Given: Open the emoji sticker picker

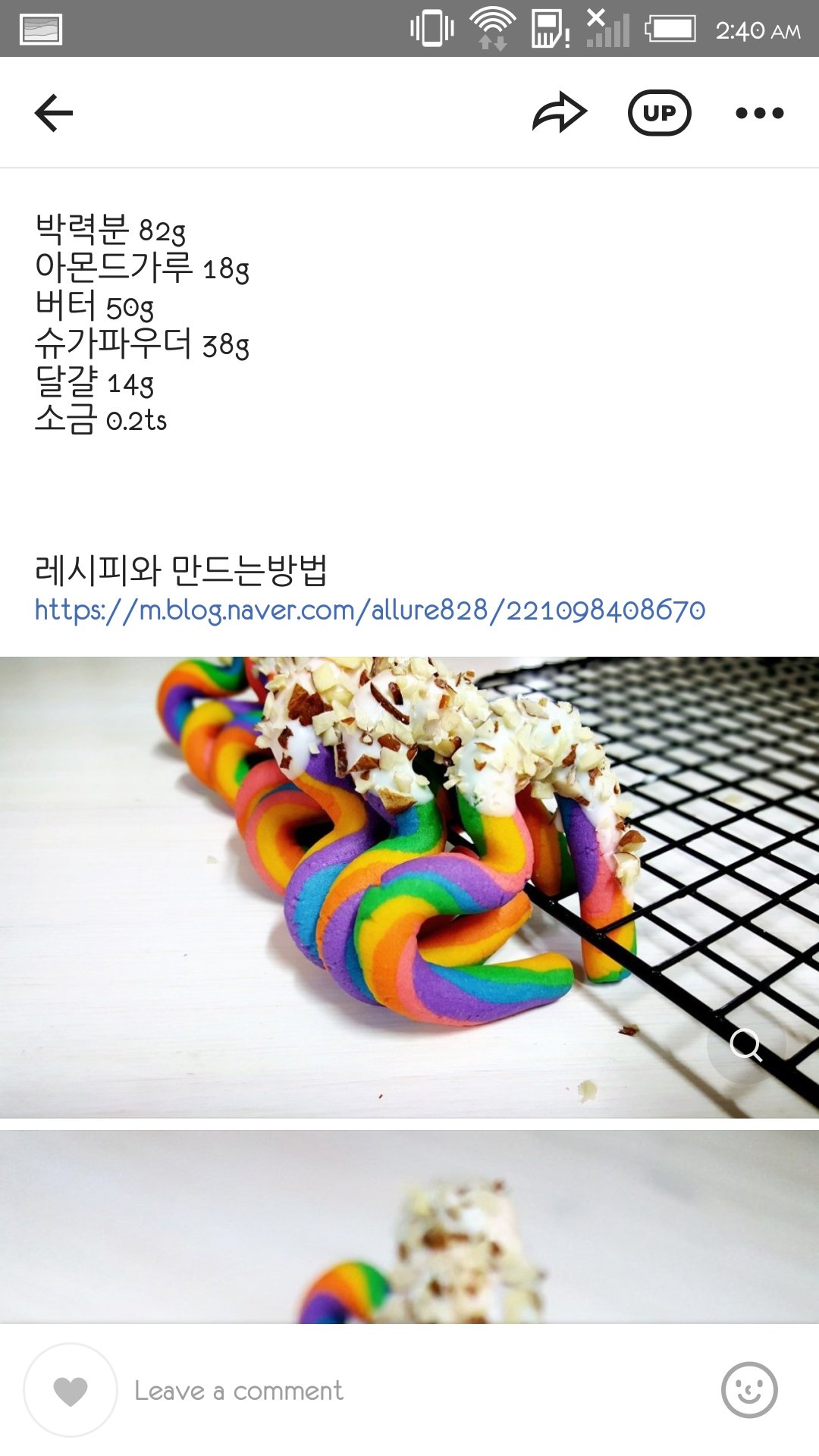Looking at the screenshot, I should pos(749,1390).
